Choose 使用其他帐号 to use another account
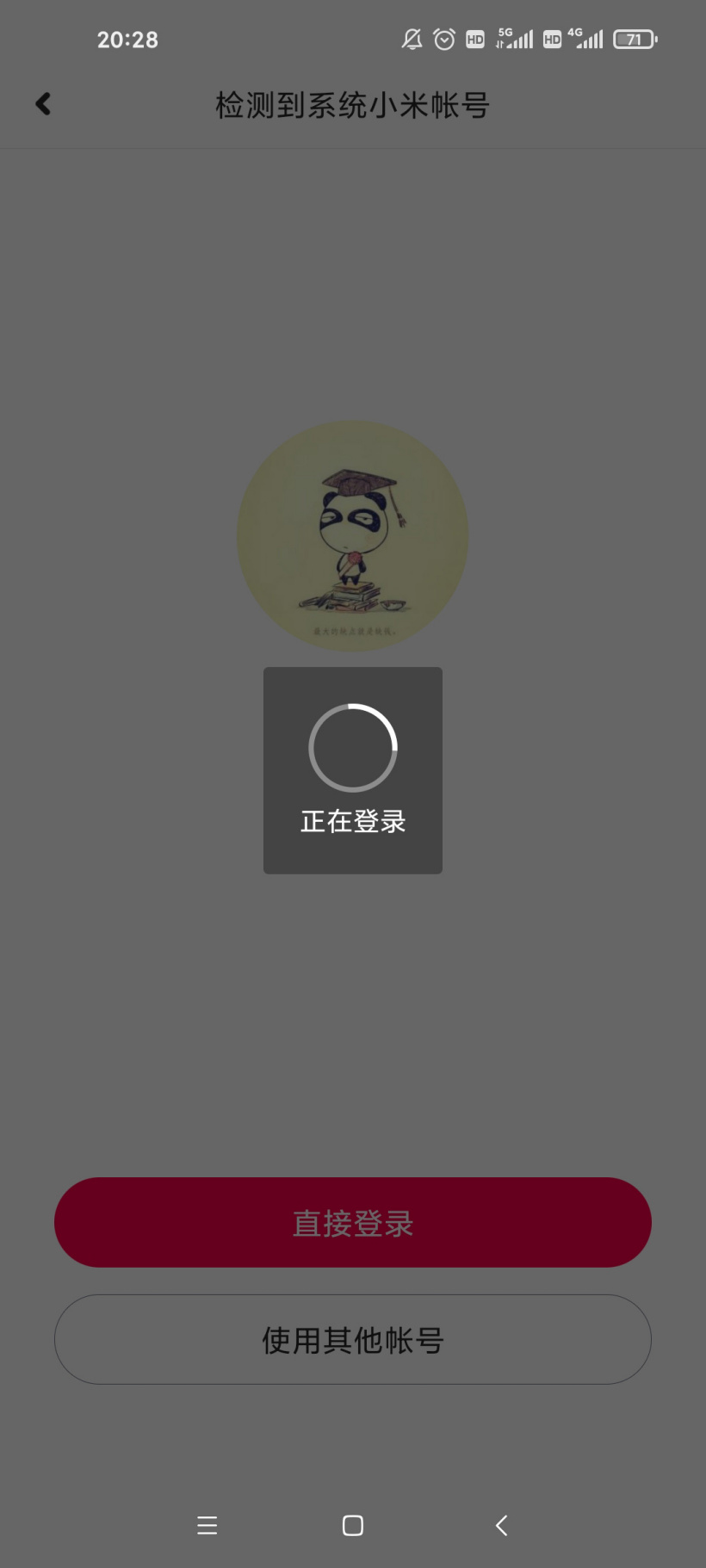 (x=353, y=1340)
